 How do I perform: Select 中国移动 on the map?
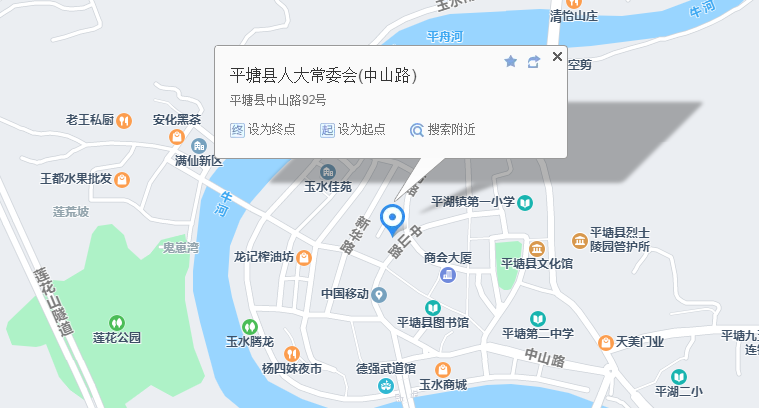tap(379, 294)
